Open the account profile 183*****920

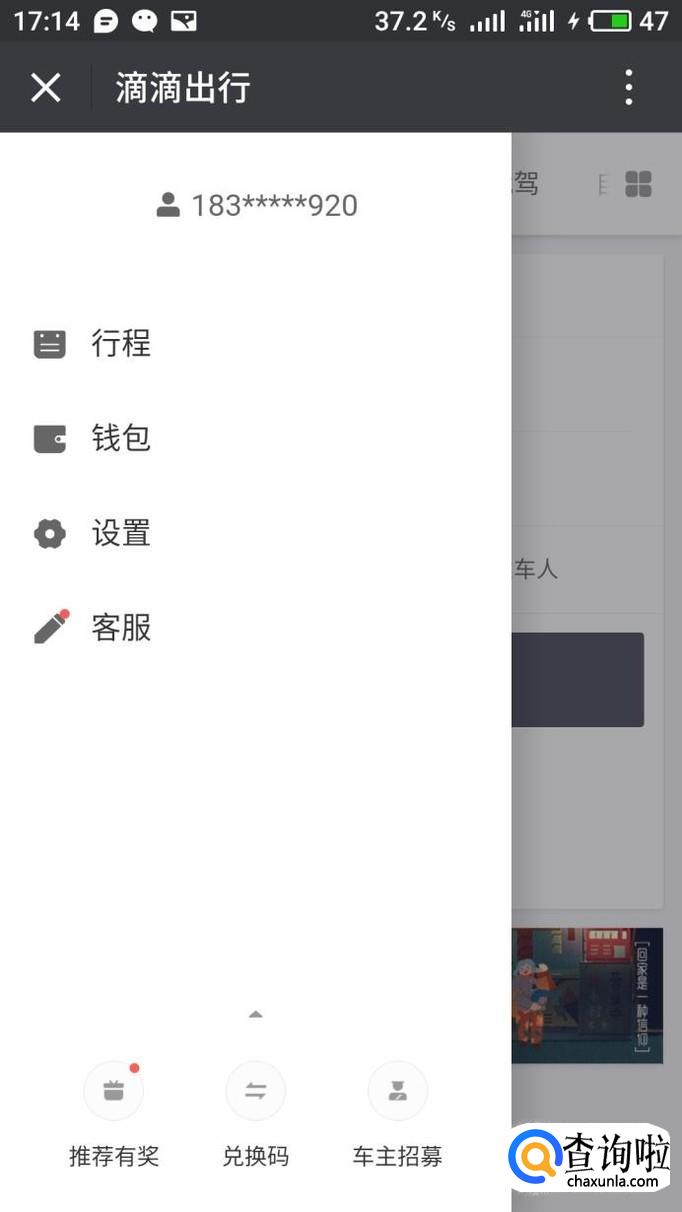coord(257,205)
